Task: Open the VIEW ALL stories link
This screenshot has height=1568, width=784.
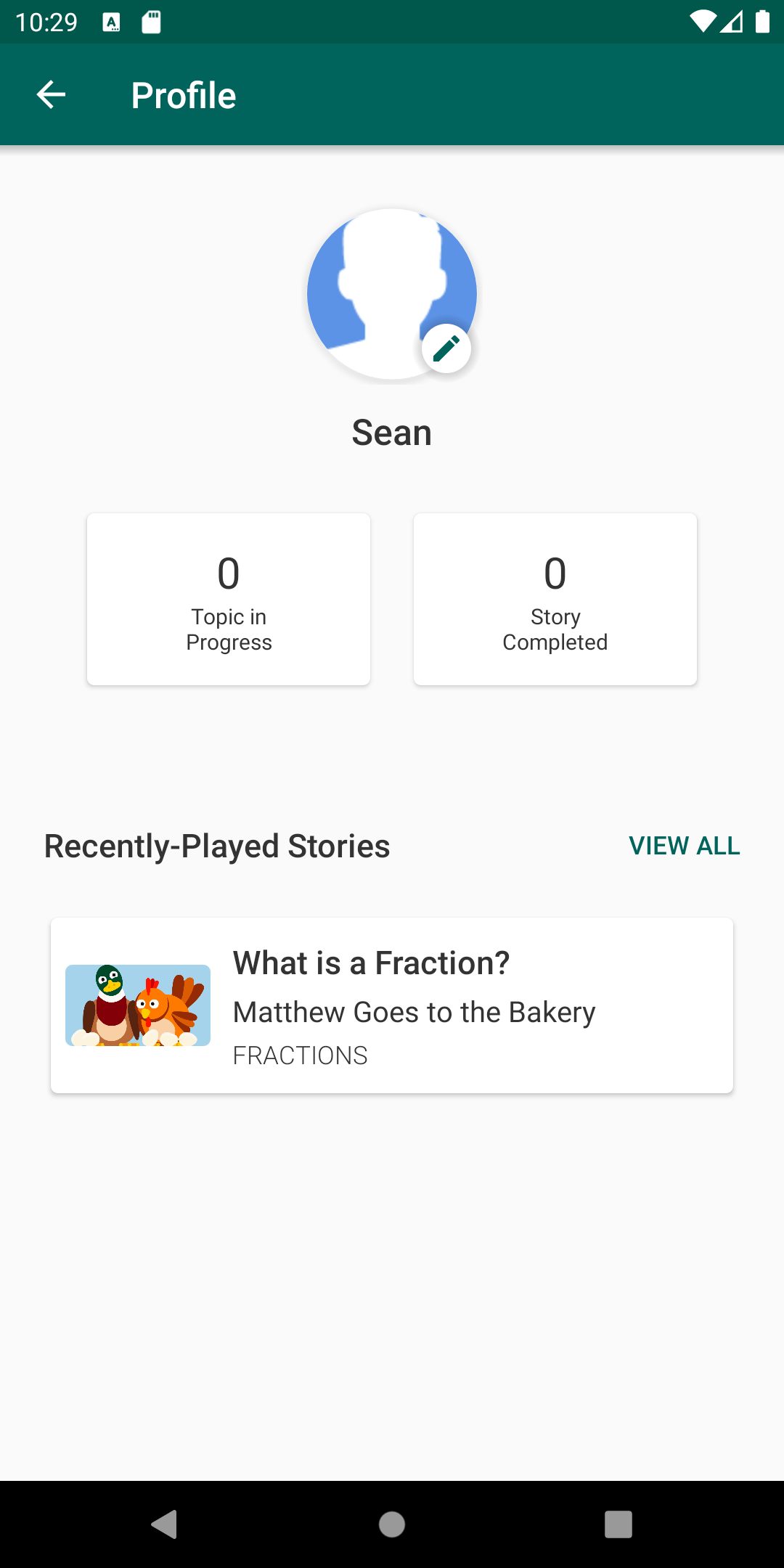Action: [x=685, y=845]
